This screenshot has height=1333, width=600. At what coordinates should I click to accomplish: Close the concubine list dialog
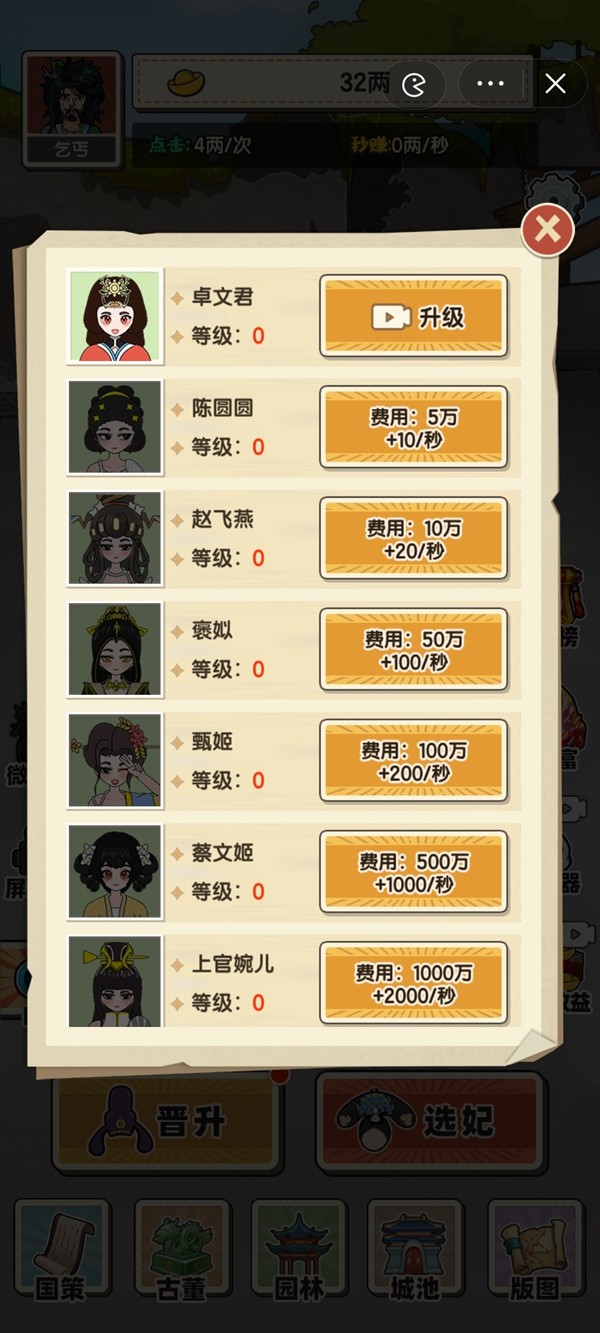pos(547,231)
